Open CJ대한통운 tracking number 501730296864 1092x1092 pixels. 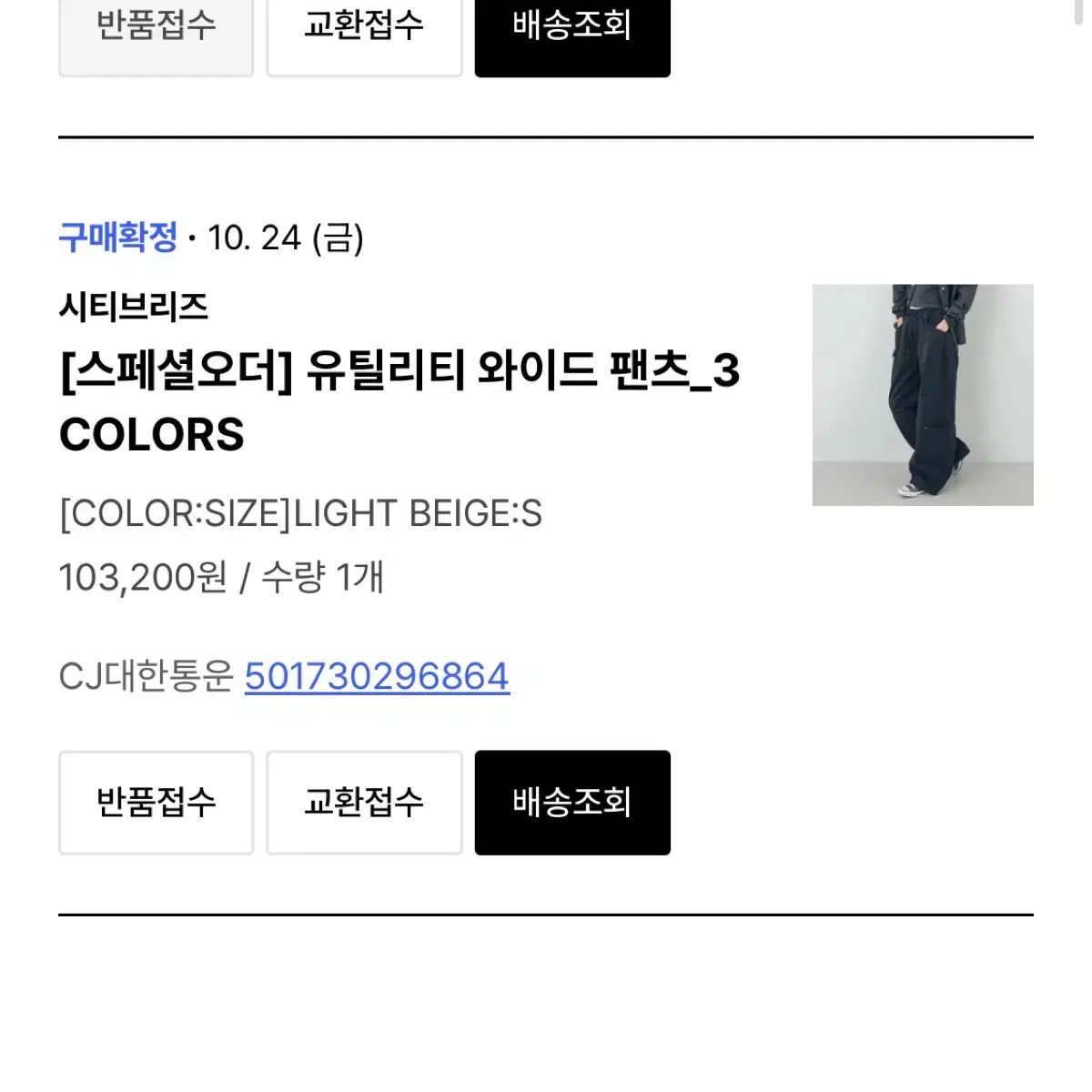click(377, 676)
